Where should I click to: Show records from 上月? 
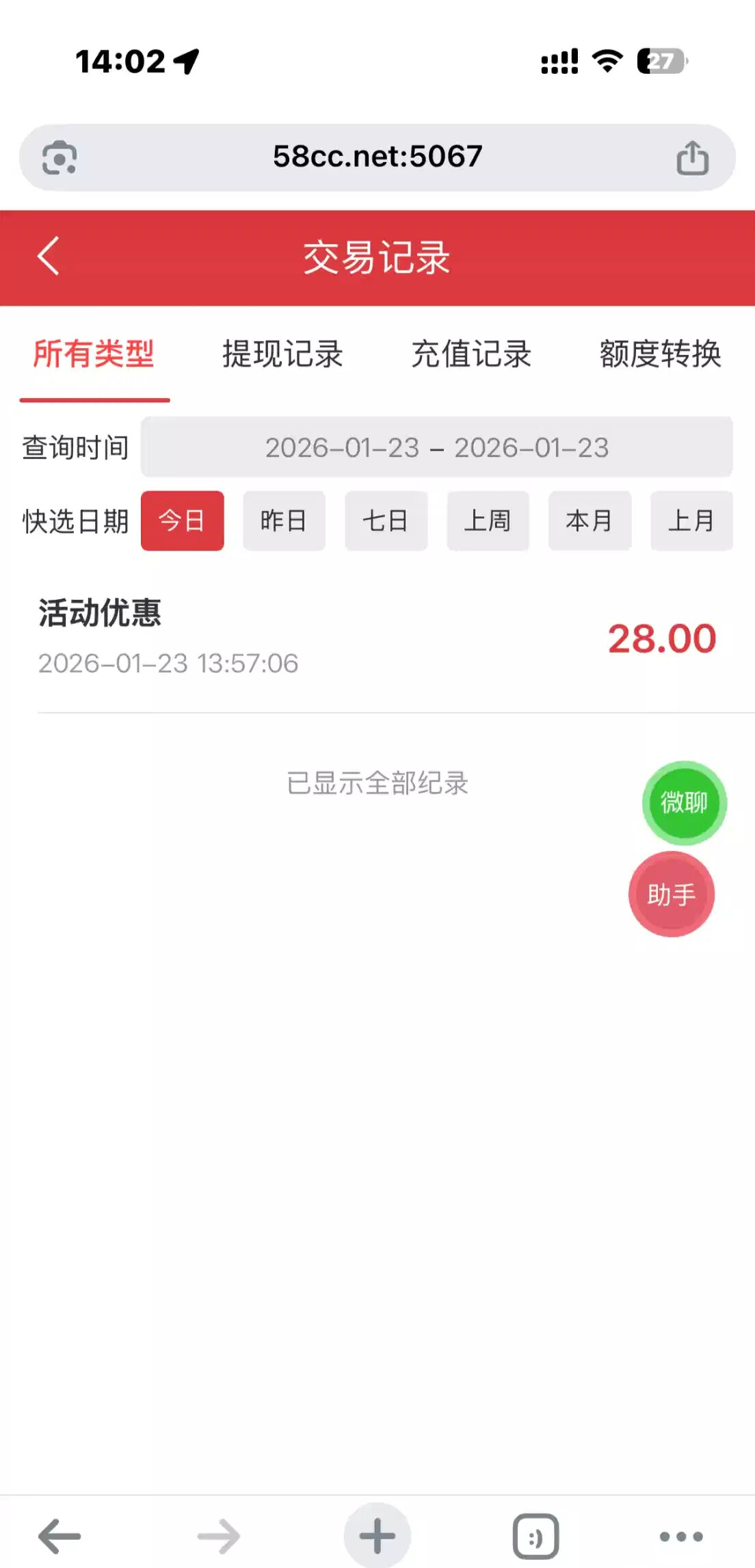point(691,521)
